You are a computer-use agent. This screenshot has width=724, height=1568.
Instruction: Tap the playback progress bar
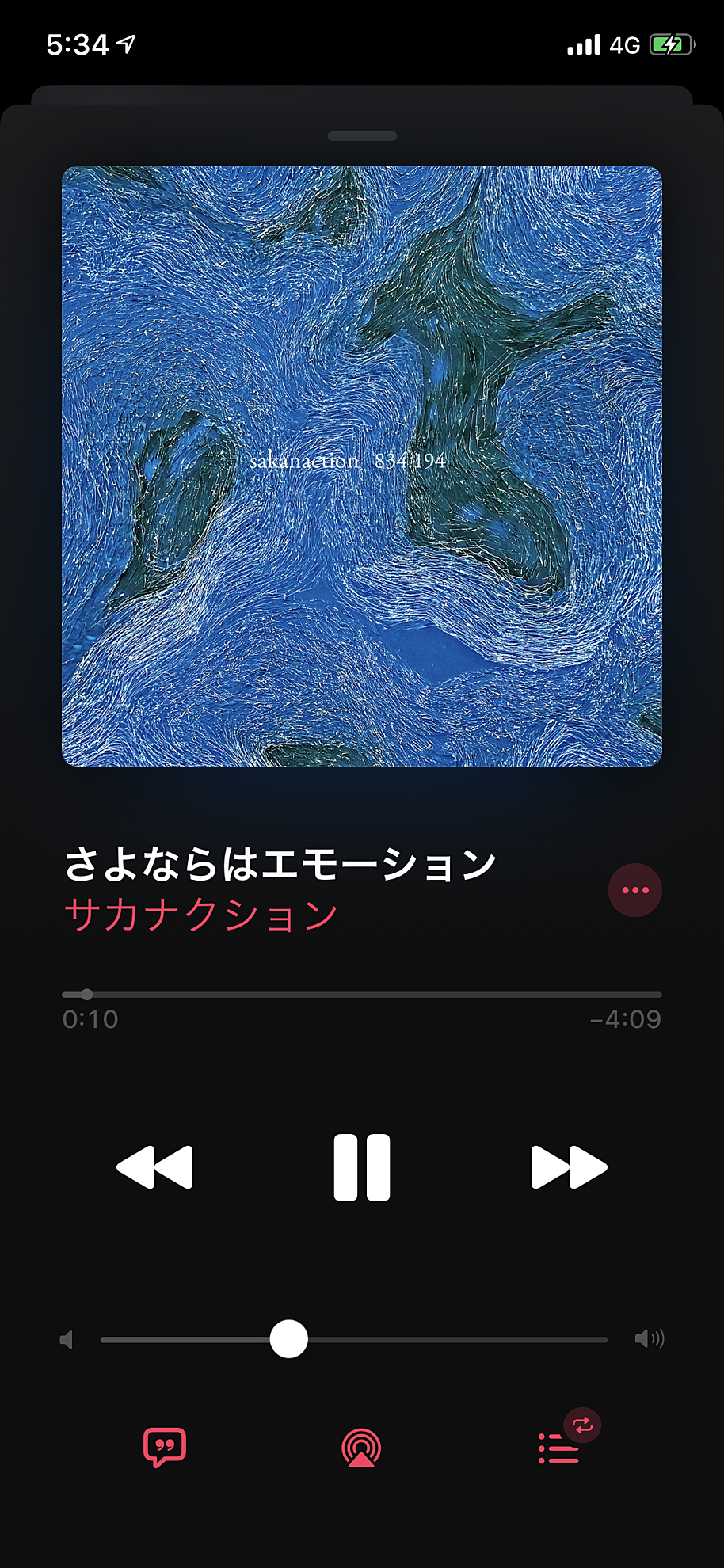[x=362, y=995]
